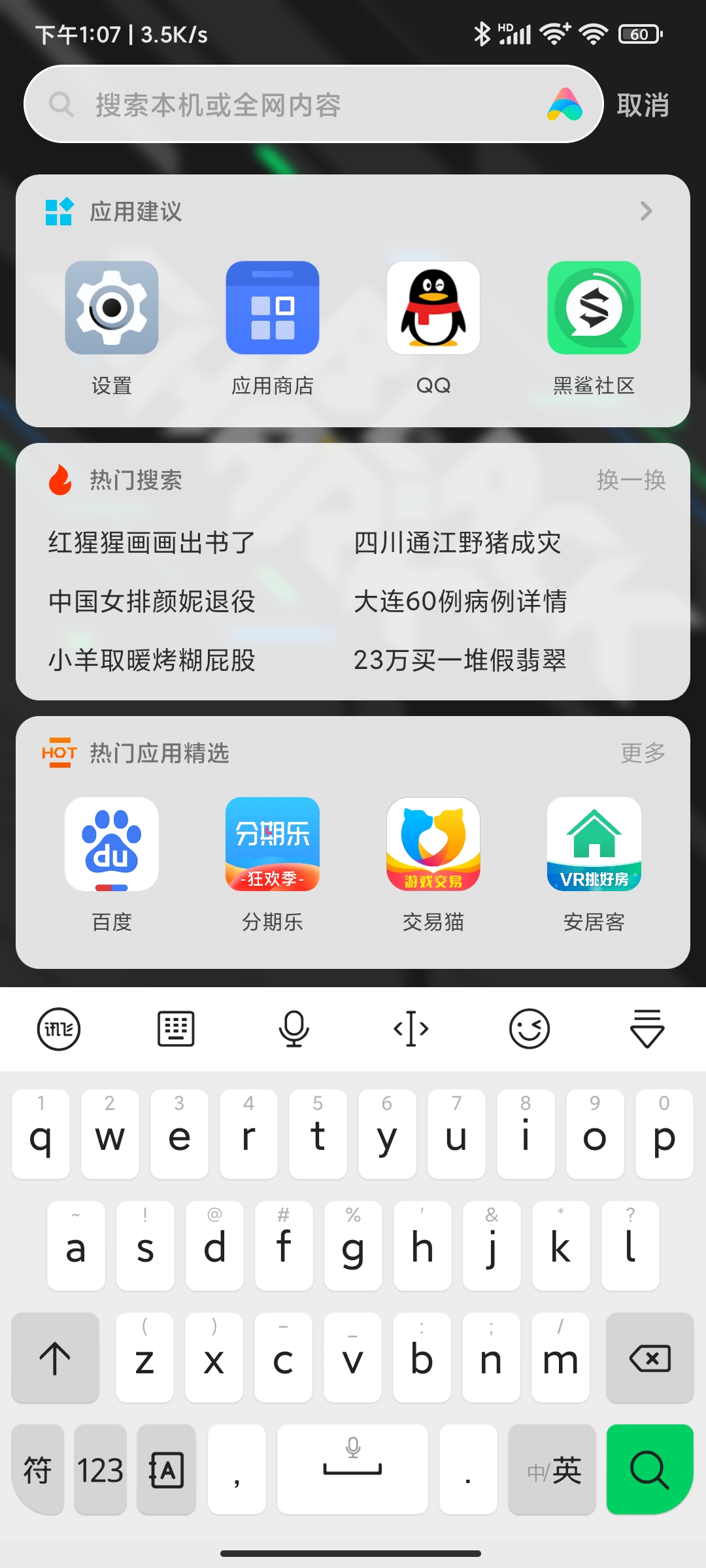
Task: Expand 应用建议 with the chevron arrow
Action: 647,211
